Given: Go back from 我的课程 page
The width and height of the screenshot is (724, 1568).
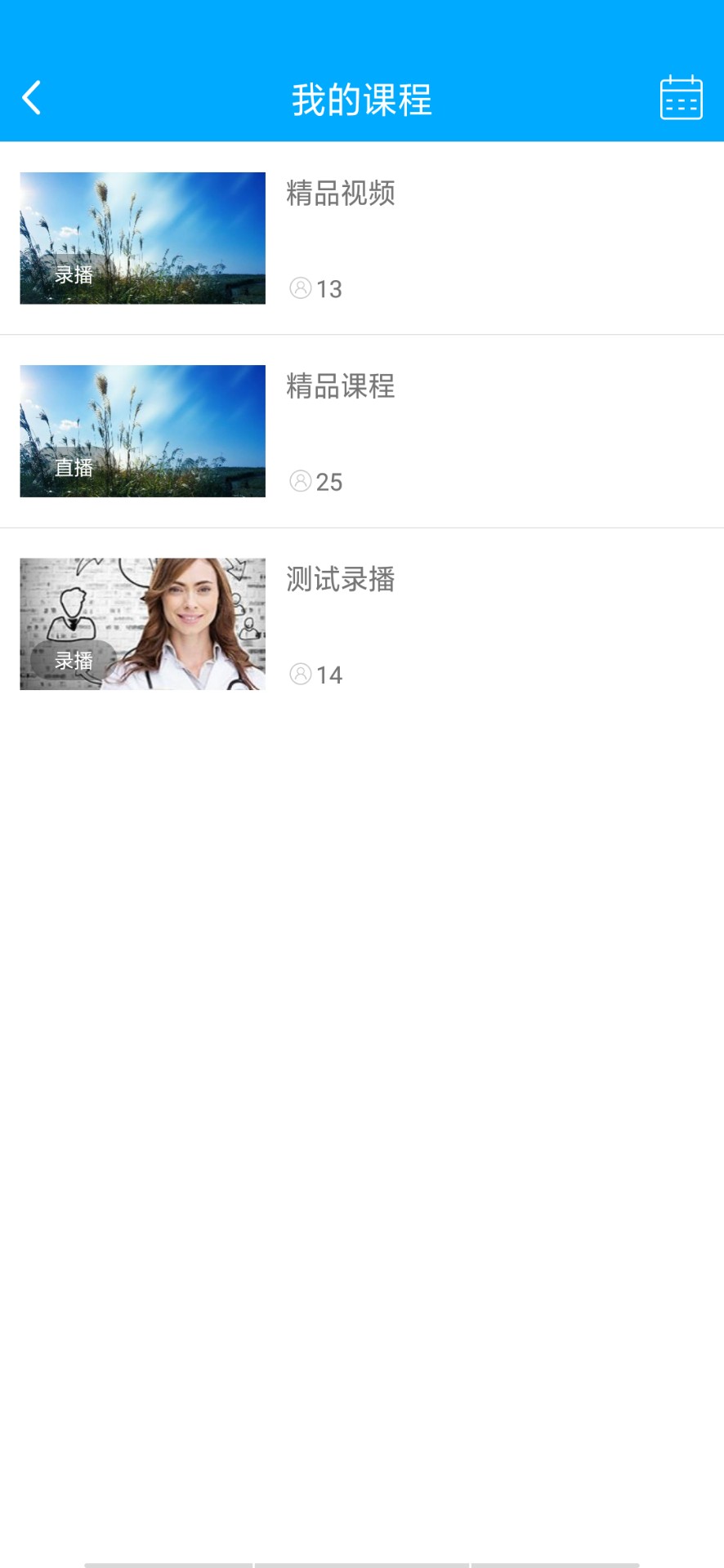Looking at the screenshot, I should tap(32, 98).
